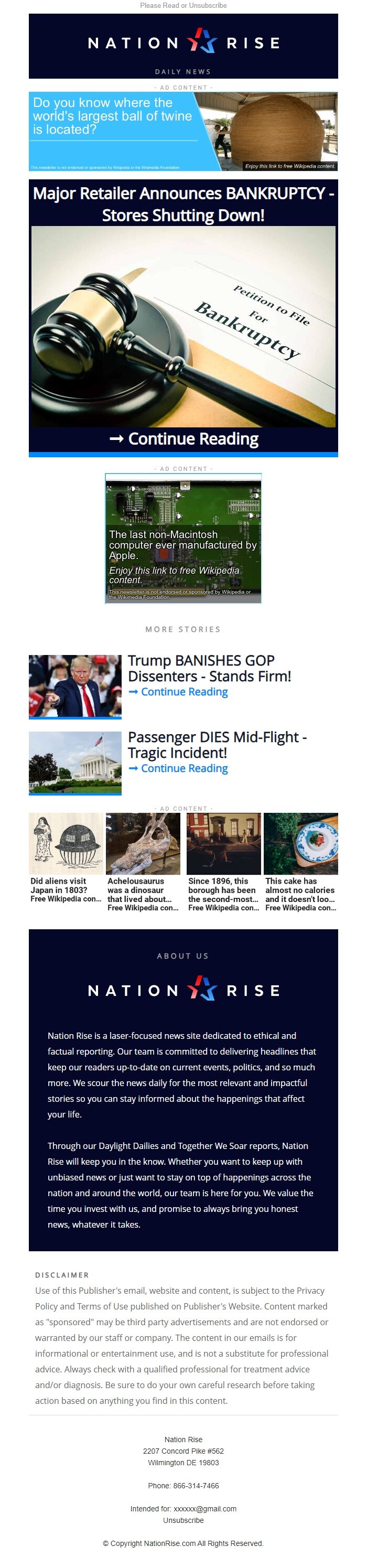Tap the Unsubscribe link at top
Image resolution: width=367 pixels, height=1568 pixels.
208,5
